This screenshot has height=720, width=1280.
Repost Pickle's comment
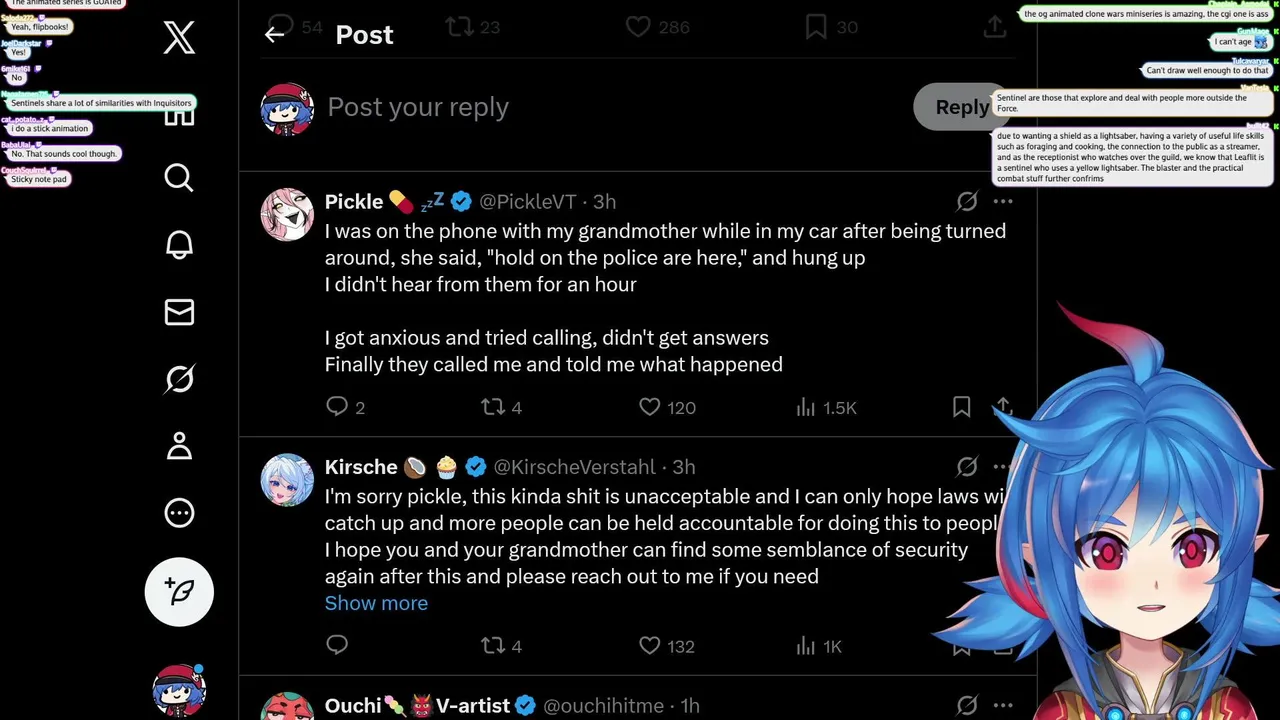tap(493, 406)
